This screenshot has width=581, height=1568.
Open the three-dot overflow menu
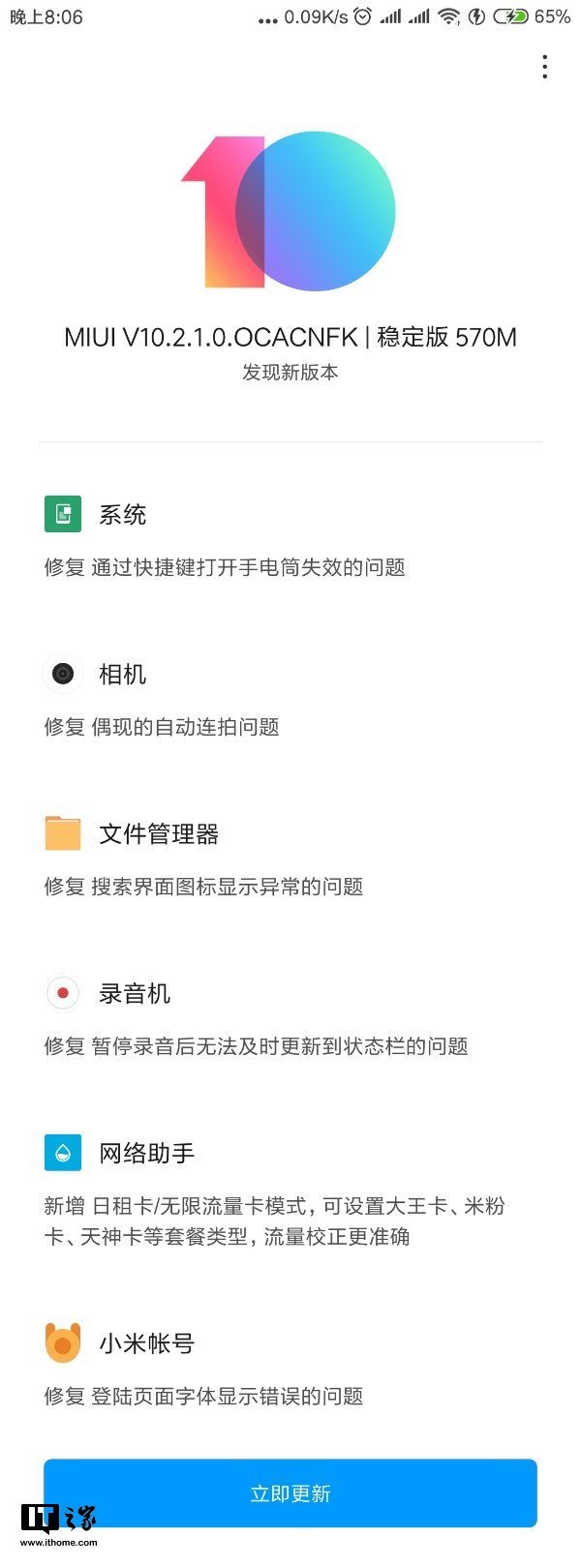[545, 67]
